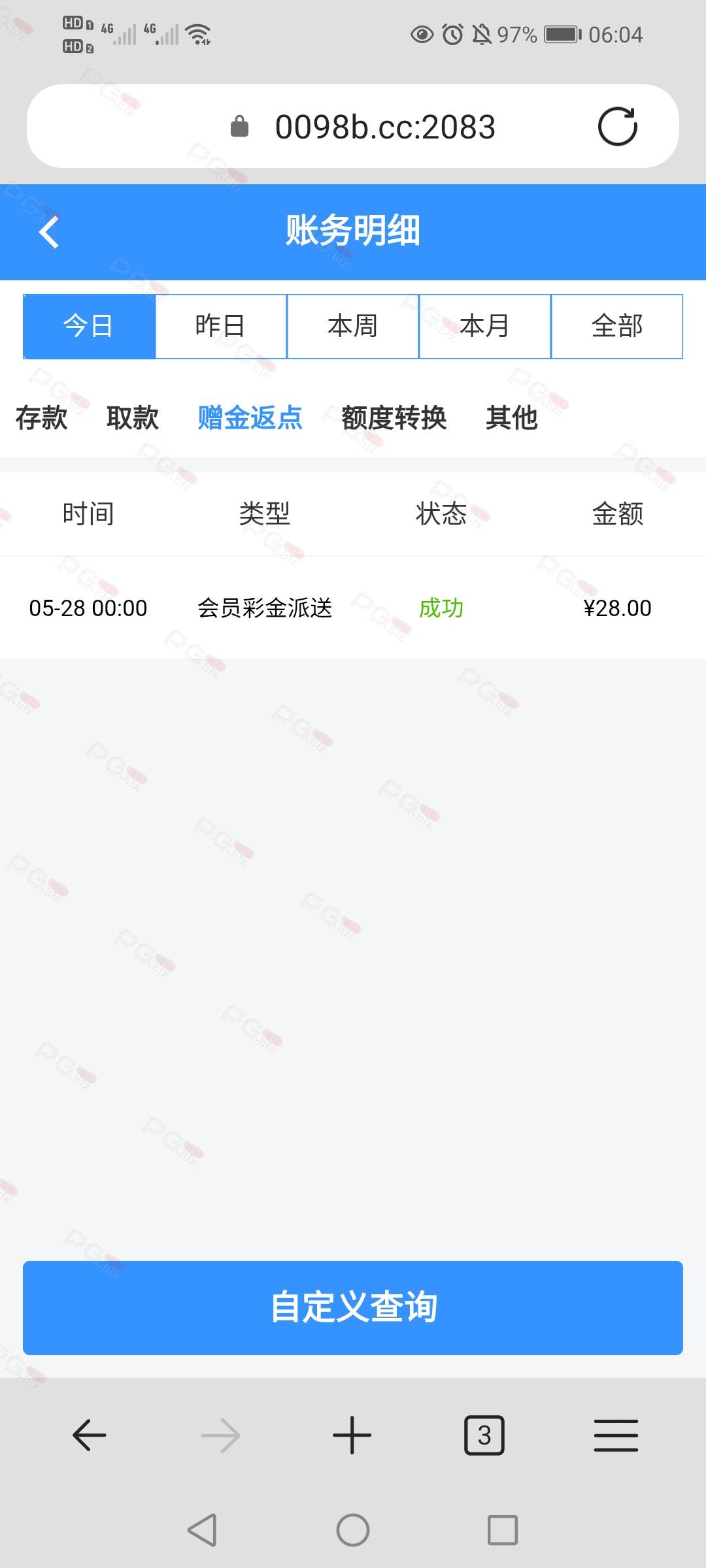Image resolution: width=706 pixels, height=1568 pixels.
Task: Tap browser back arrow
Action: pyautogui.click(x=90, y=1435)
